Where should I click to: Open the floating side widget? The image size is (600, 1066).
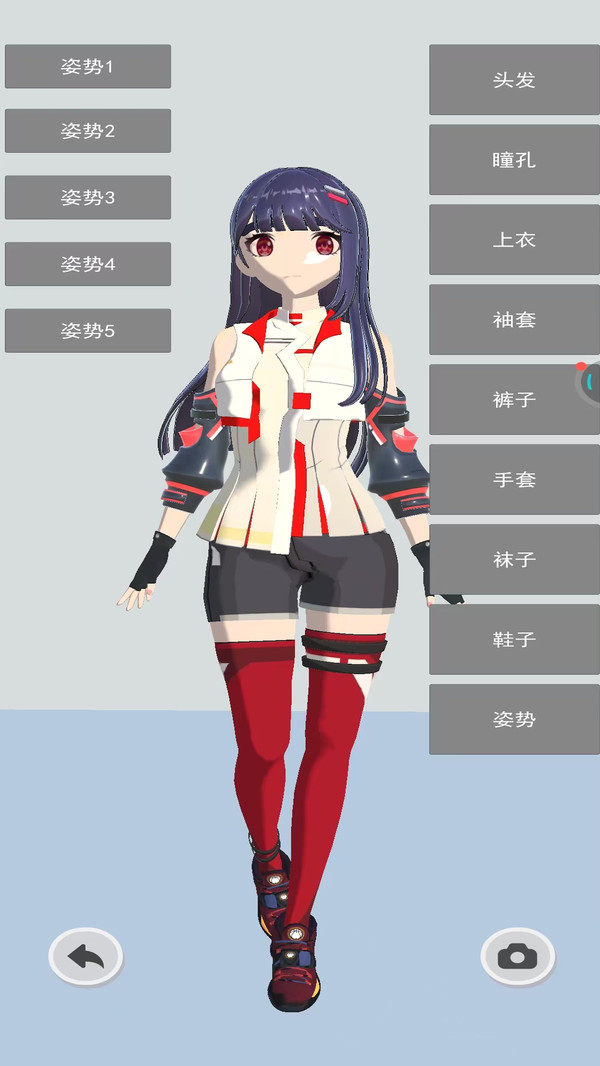tap(590, 381)
